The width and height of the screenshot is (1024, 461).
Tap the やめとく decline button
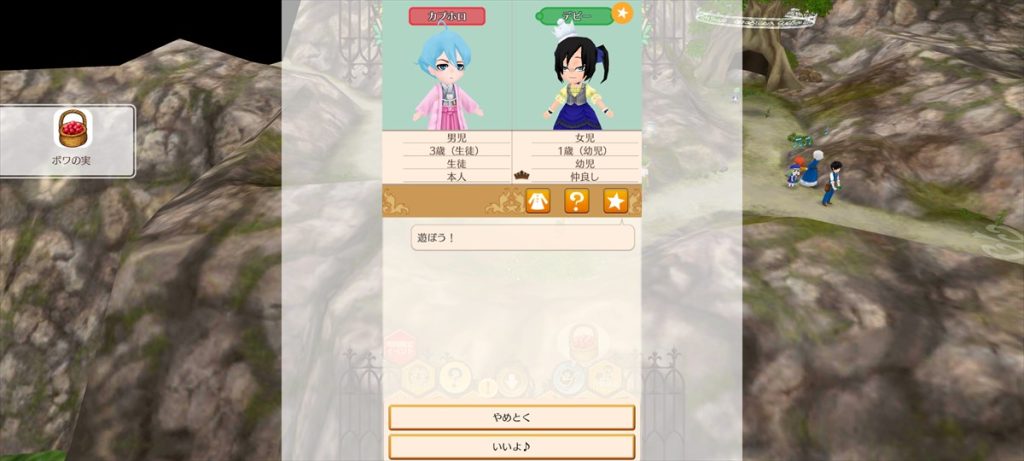511,417
